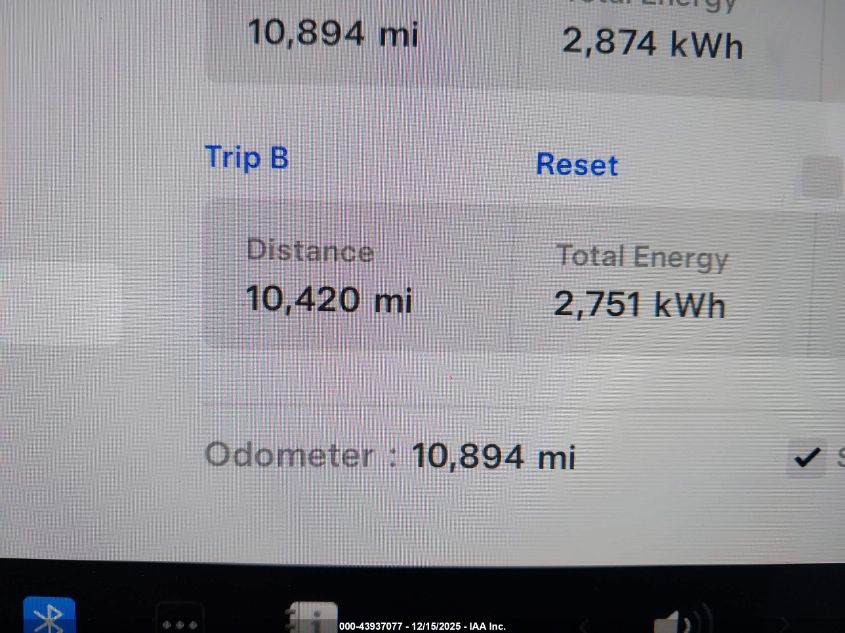Viewport: 845px width, 633px height.
Task: Uncheck the checkbox beside the odometer
Action: pyautogui.click(x=806, y=458)
